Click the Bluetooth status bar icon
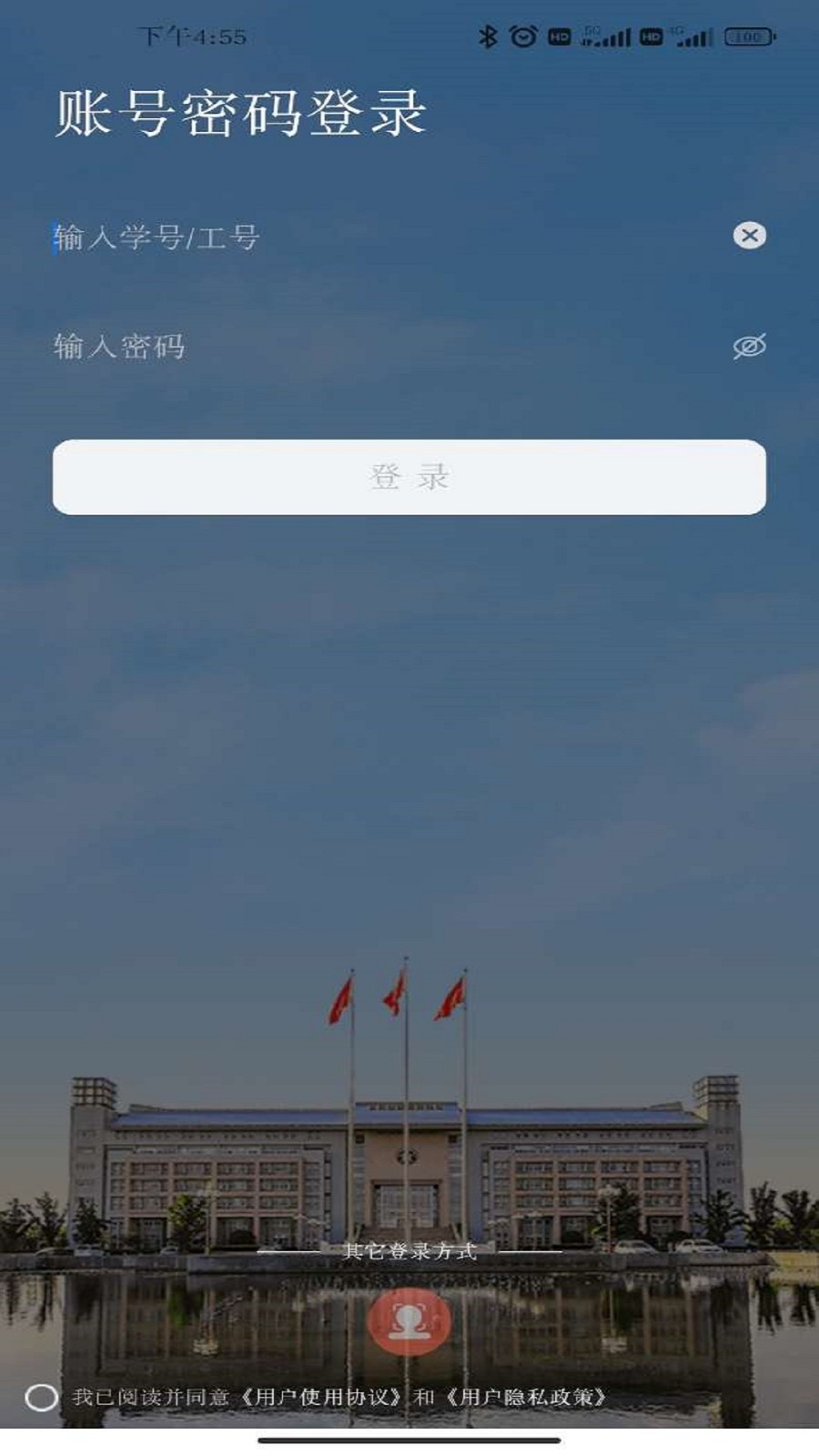This screenshot has width=819, height=1456. coord(488,38)
